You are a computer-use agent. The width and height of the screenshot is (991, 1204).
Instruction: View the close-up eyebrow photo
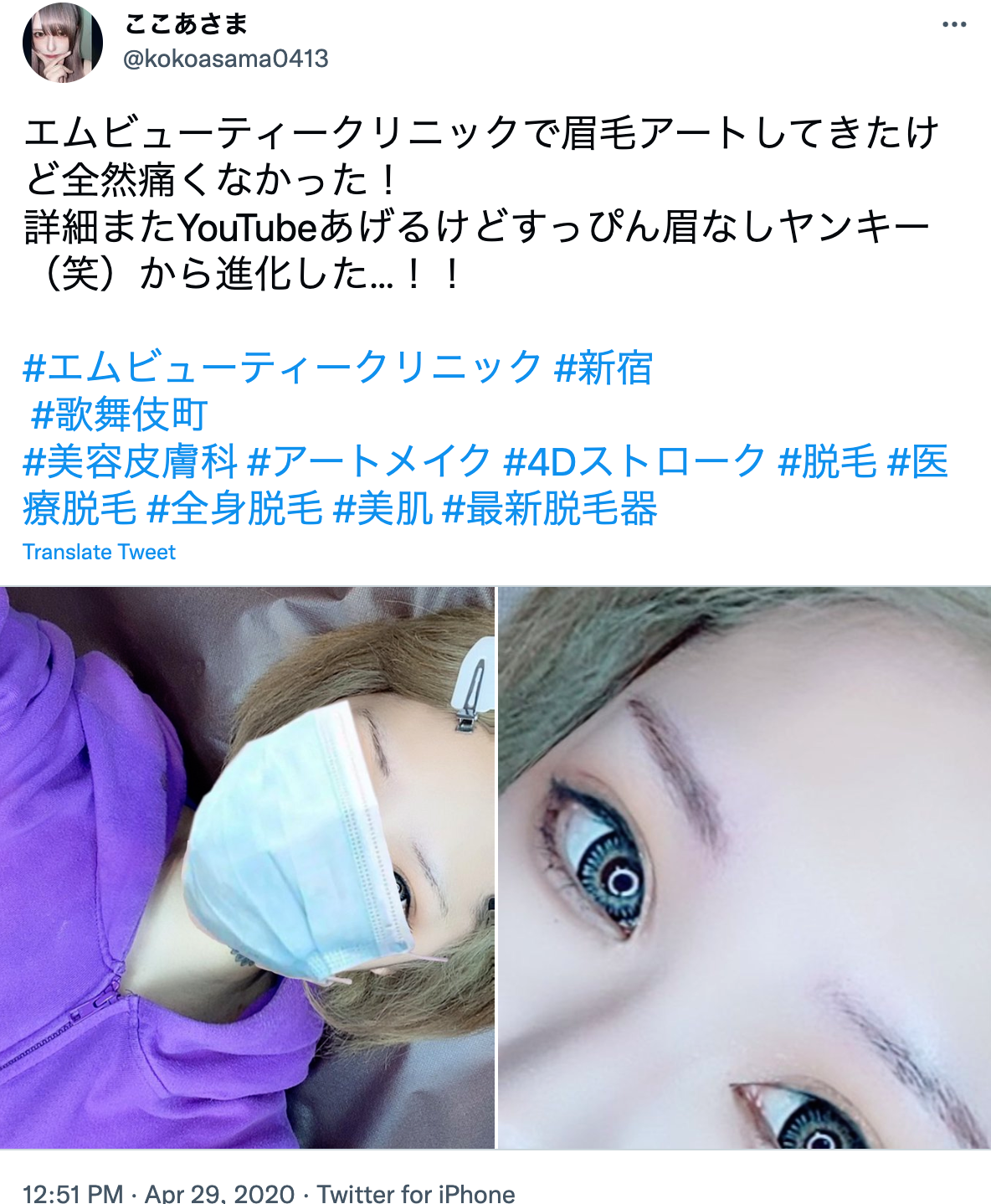[745, 867]
